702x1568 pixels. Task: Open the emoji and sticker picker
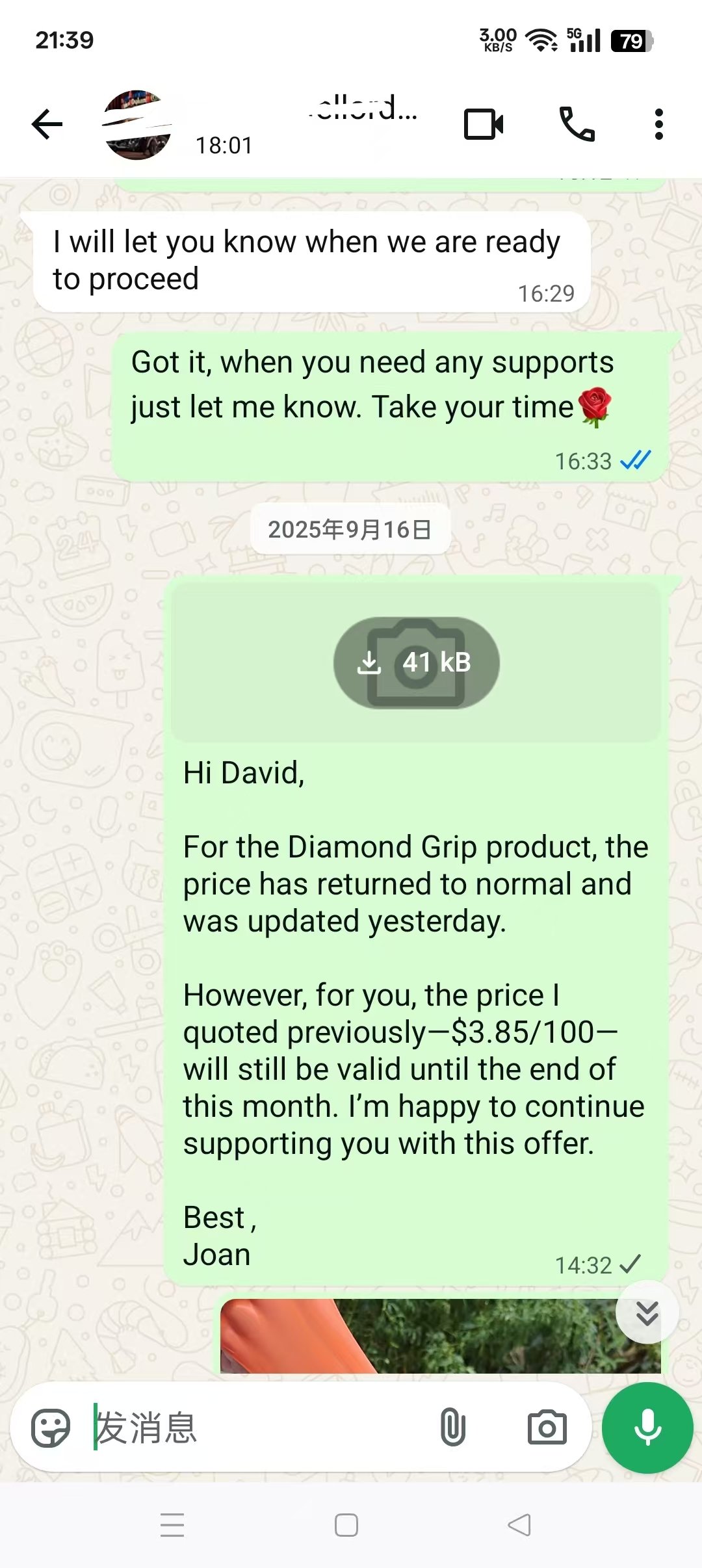click(51, 1428)
